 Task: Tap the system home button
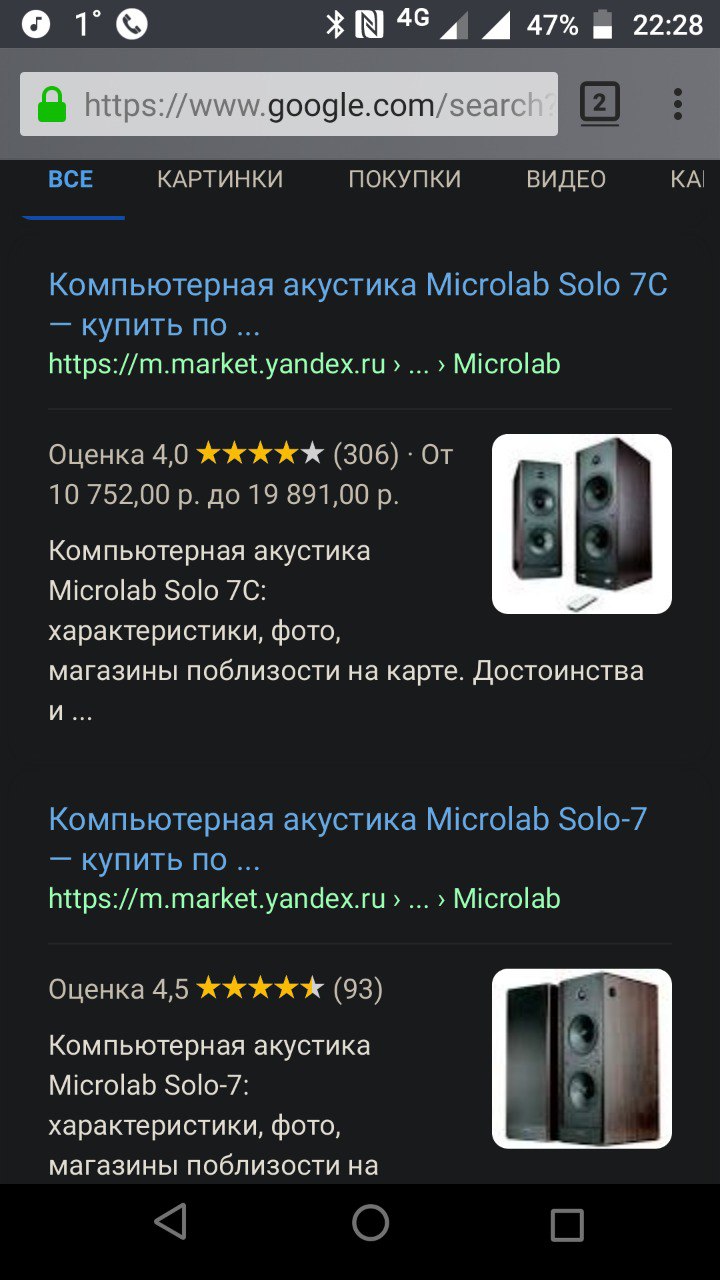370,1222
